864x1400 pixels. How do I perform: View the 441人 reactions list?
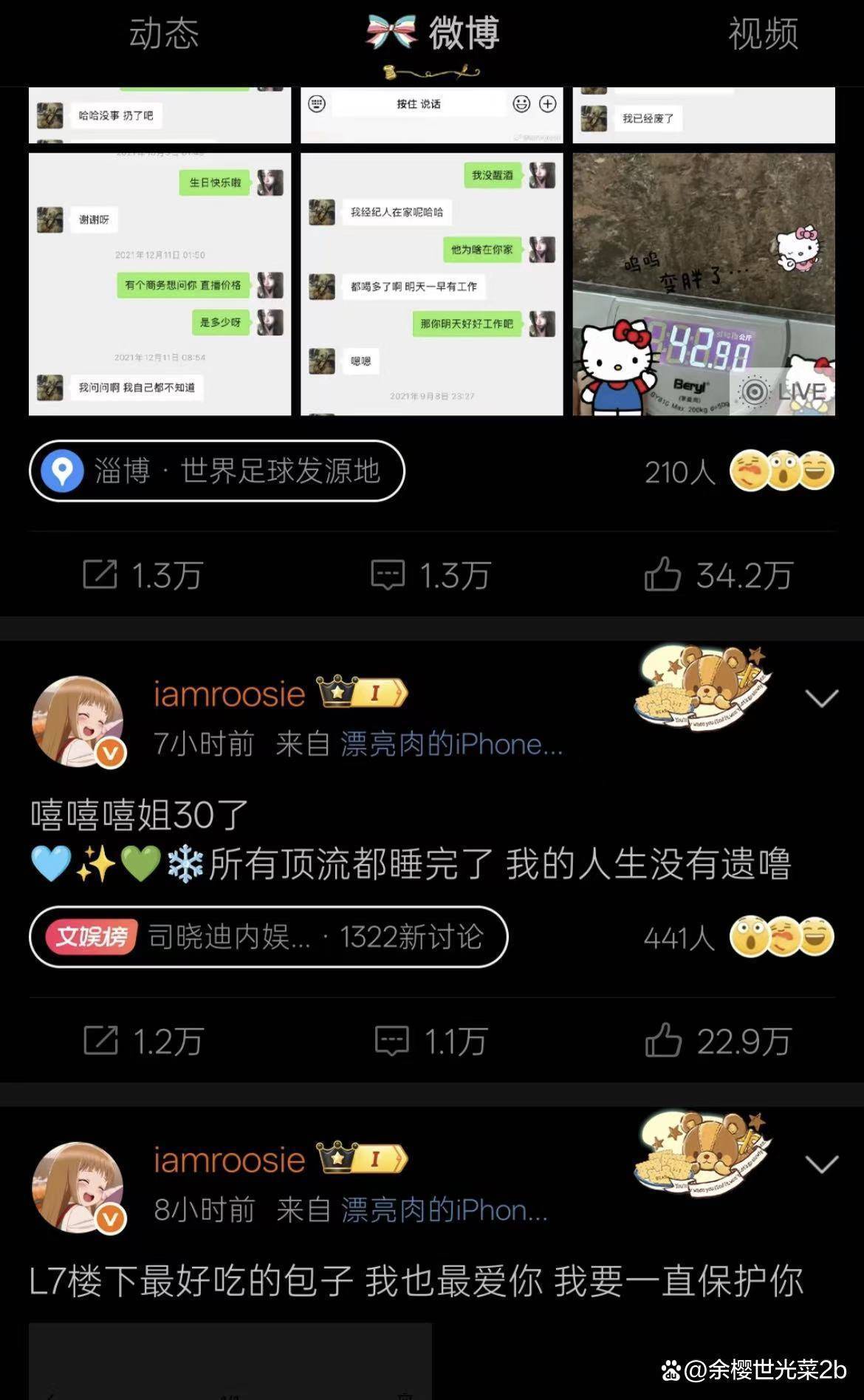point(738,938)
